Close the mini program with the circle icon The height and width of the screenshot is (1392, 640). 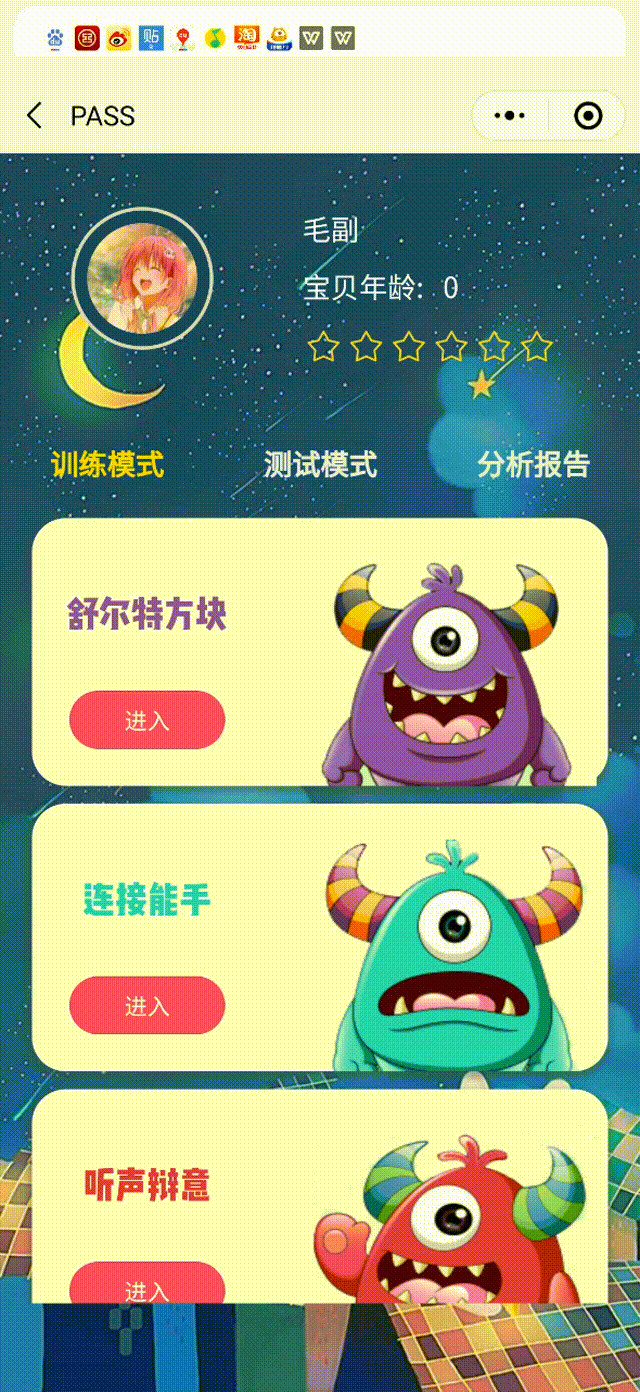click(x=588, y=116)
